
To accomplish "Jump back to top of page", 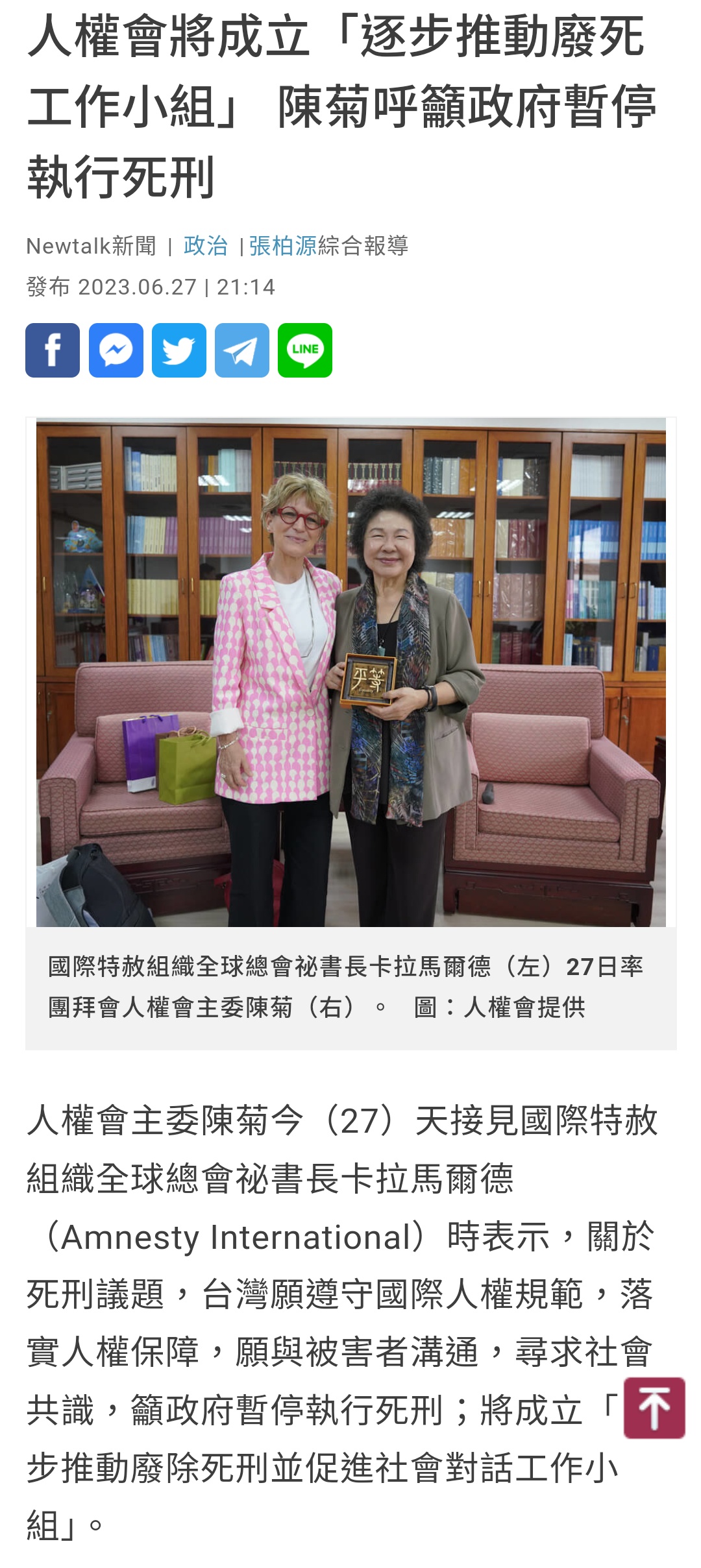I will point(654,1407).
